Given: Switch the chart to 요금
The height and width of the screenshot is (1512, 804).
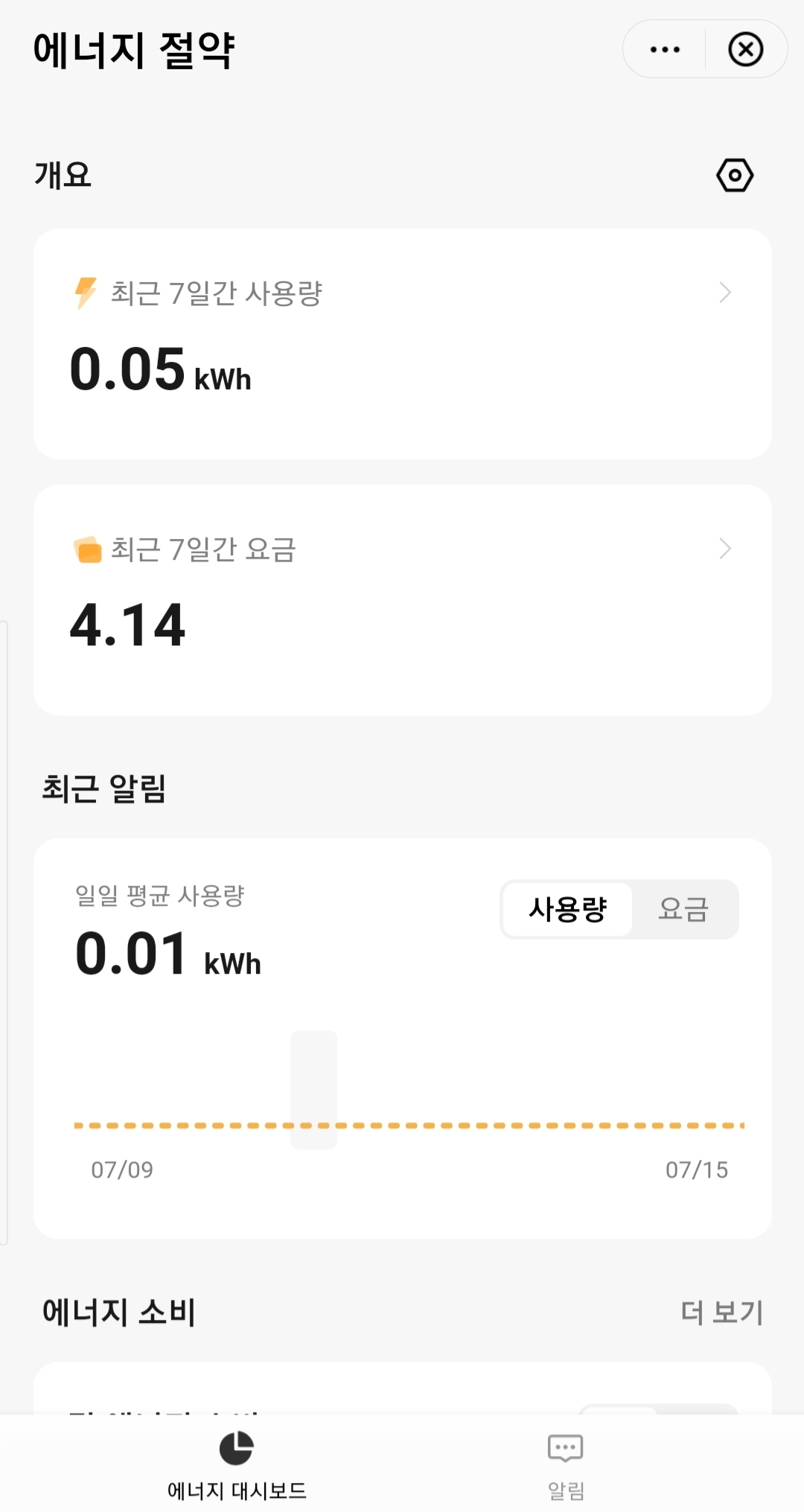Looking at the screenshot, I should pos(683,909).
